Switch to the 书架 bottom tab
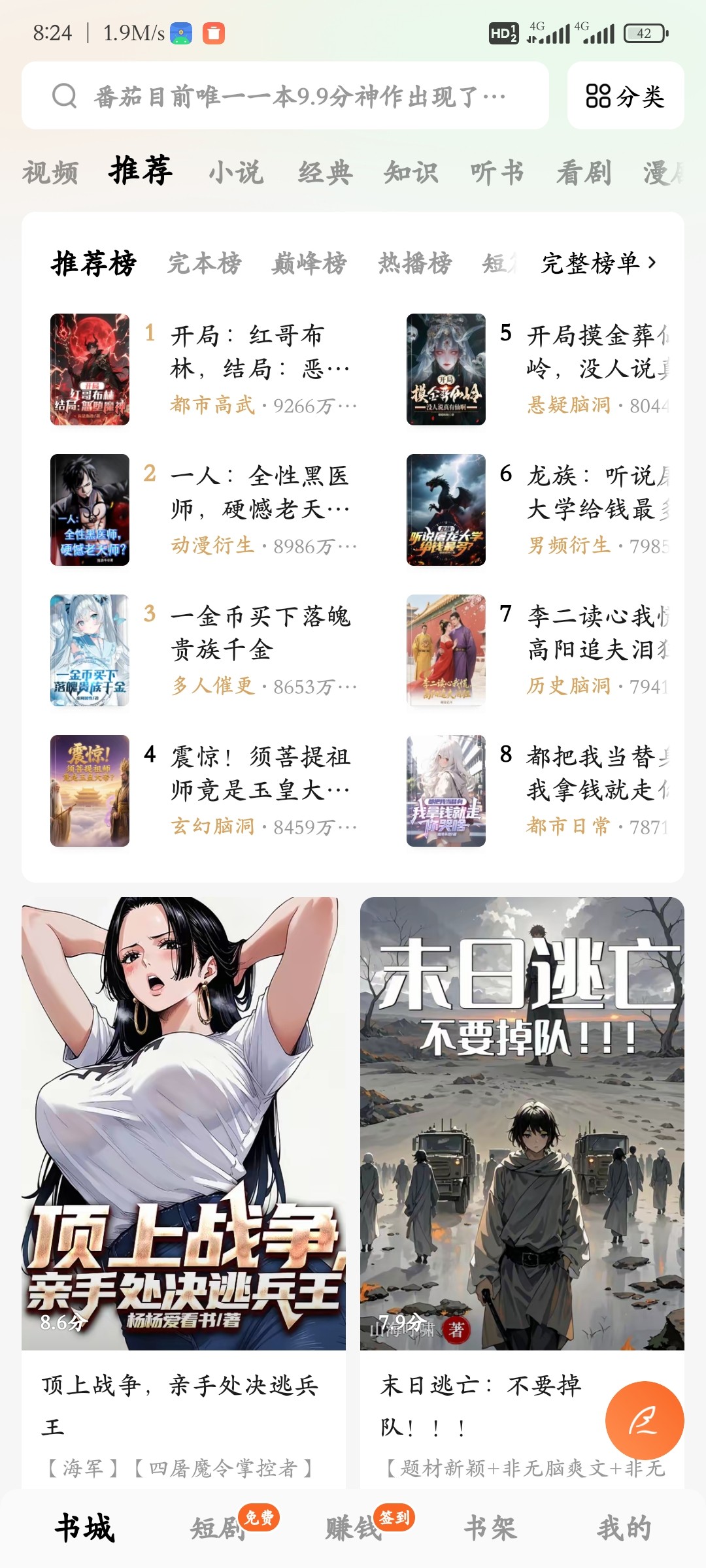 pos(490,1529)
